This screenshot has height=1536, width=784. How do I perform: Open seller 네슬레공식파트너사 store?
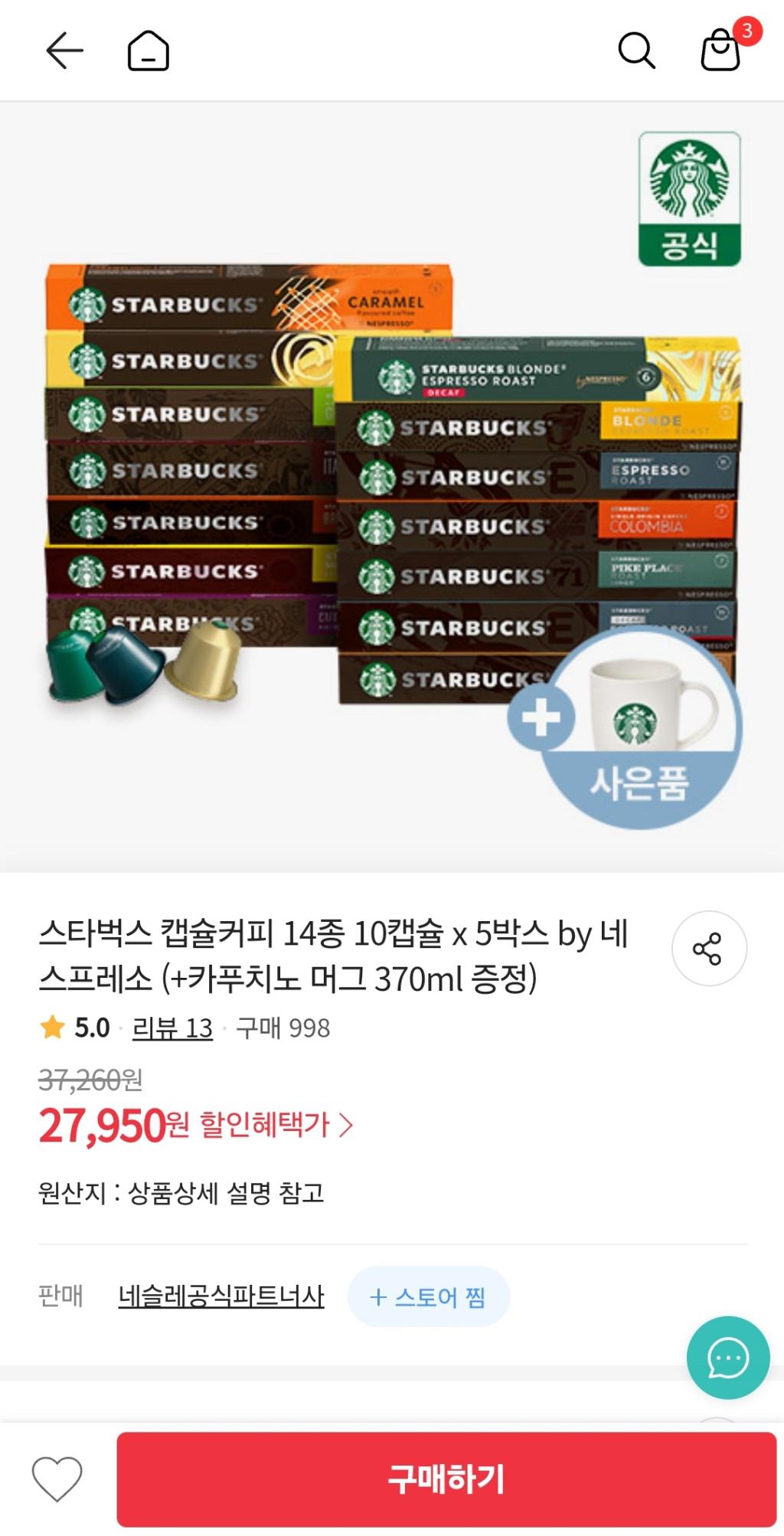pos(221,1296)
